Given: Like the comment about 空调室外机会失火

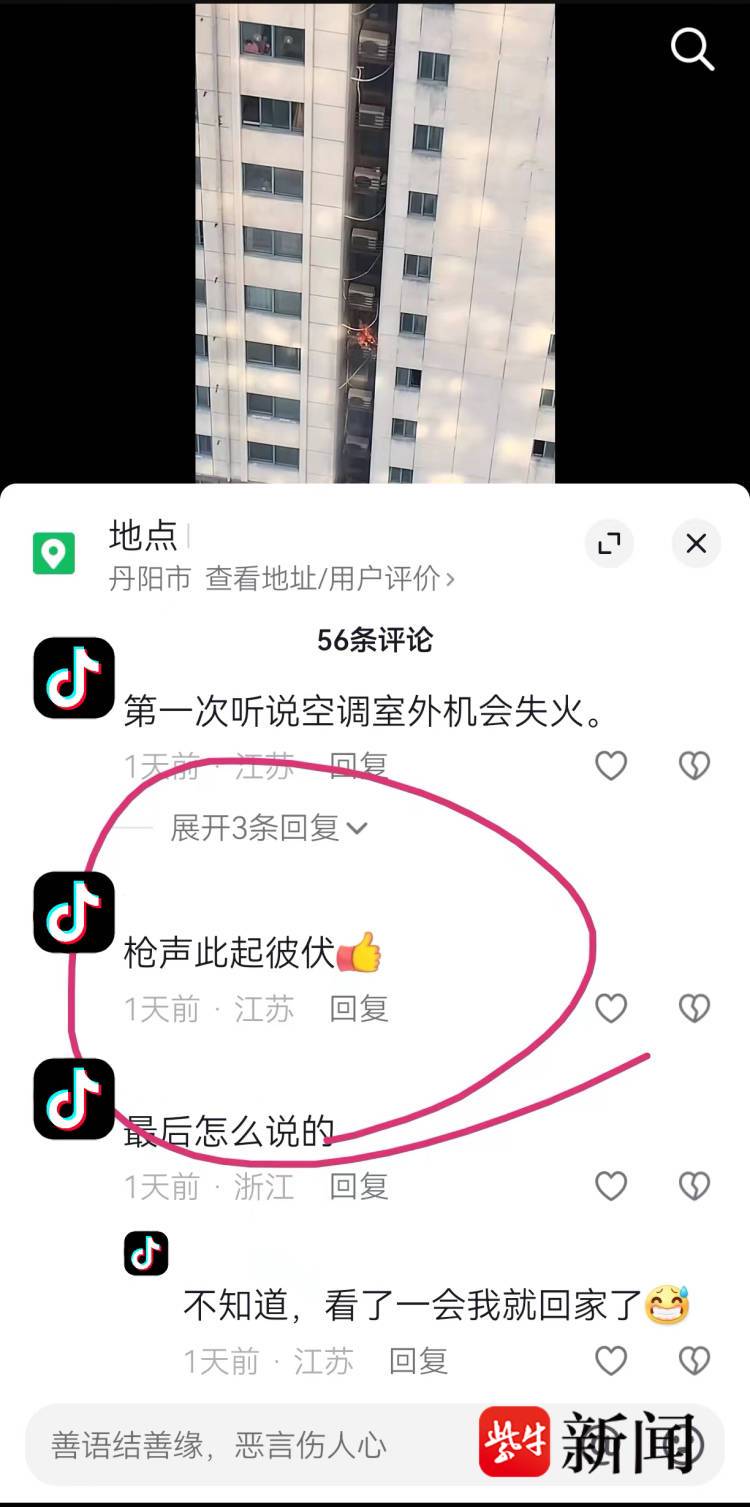Looking at the screenshot, I should point(611,766).
